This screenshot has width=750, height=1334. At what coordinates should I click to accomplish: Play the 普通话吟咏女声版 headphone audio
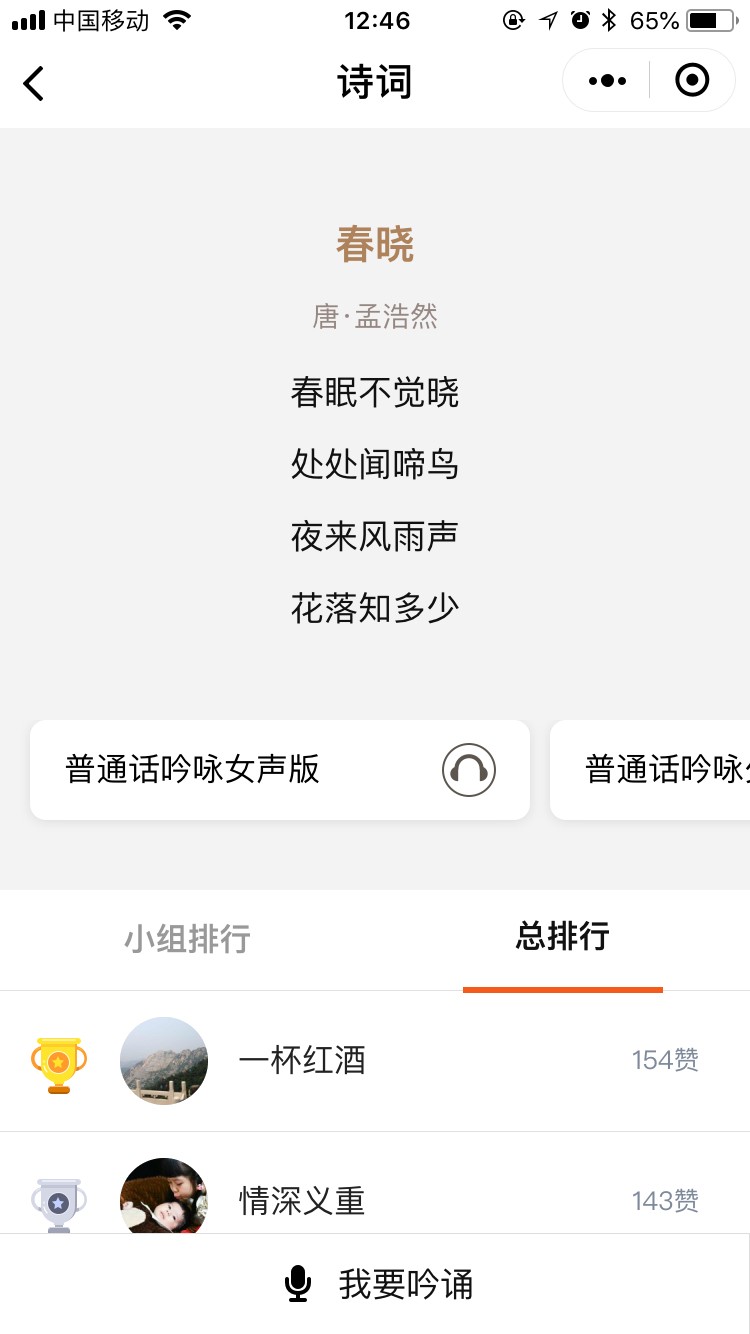[x=469, y=770]
